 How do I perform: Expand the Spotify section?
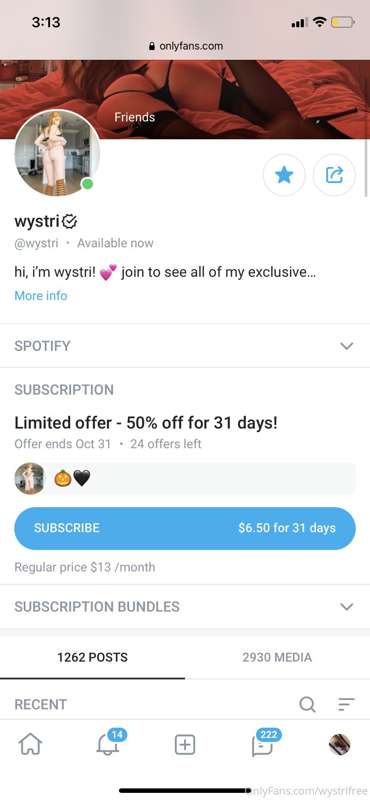pyautogui.click(x=185, y=346)
